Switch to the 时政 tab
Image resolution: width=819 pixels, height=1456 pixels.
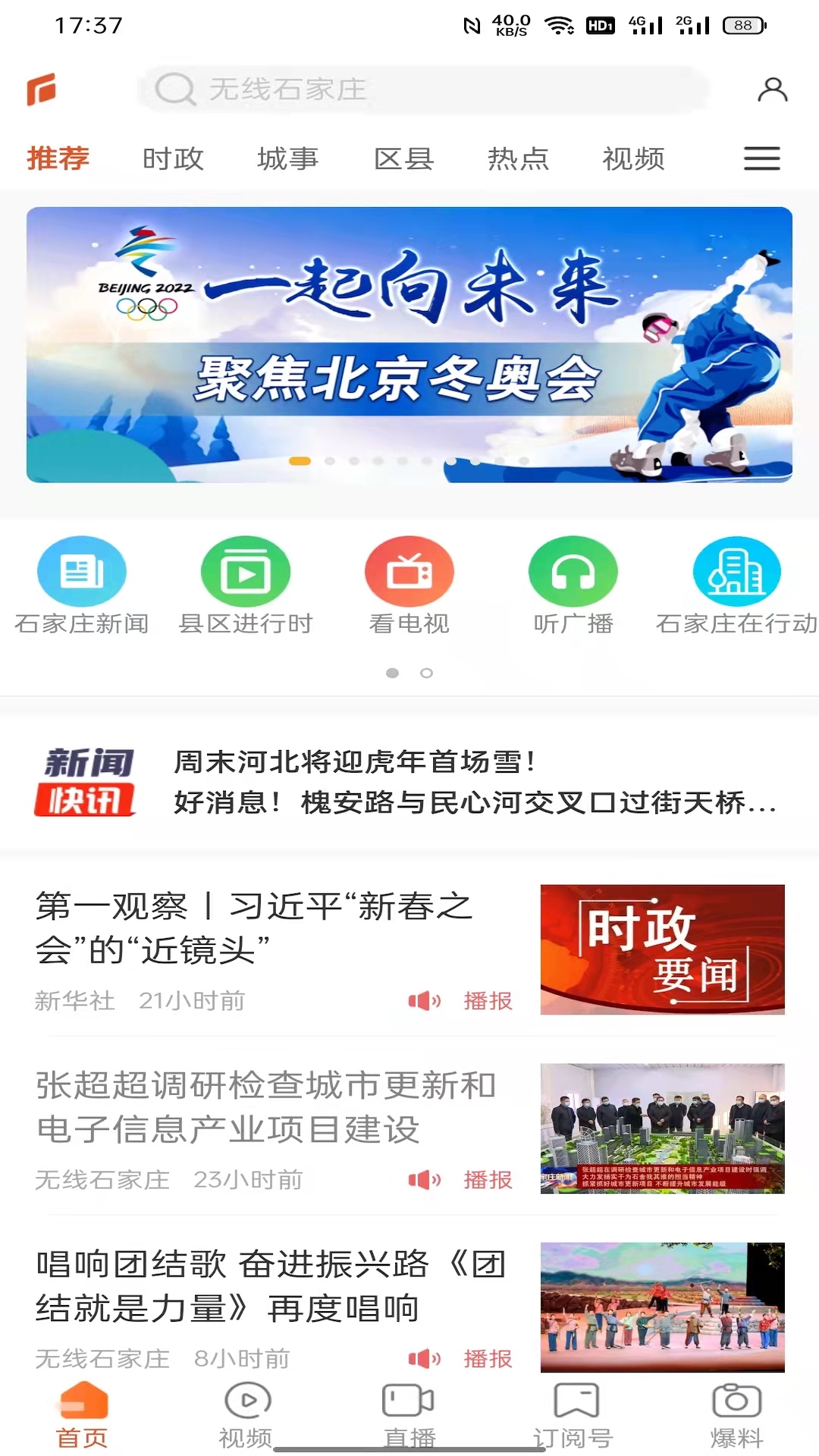coord(173,158)
